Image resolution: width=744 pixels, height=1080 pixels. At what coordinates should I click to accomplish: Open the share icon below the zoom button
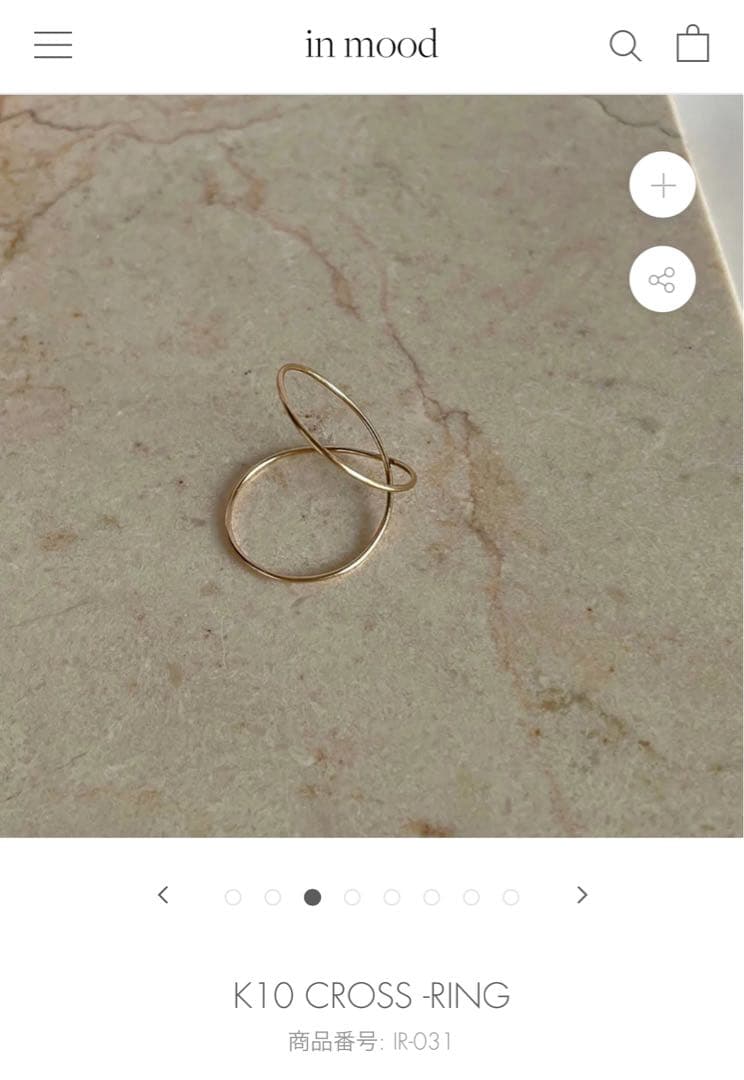(x=662, y=280)
